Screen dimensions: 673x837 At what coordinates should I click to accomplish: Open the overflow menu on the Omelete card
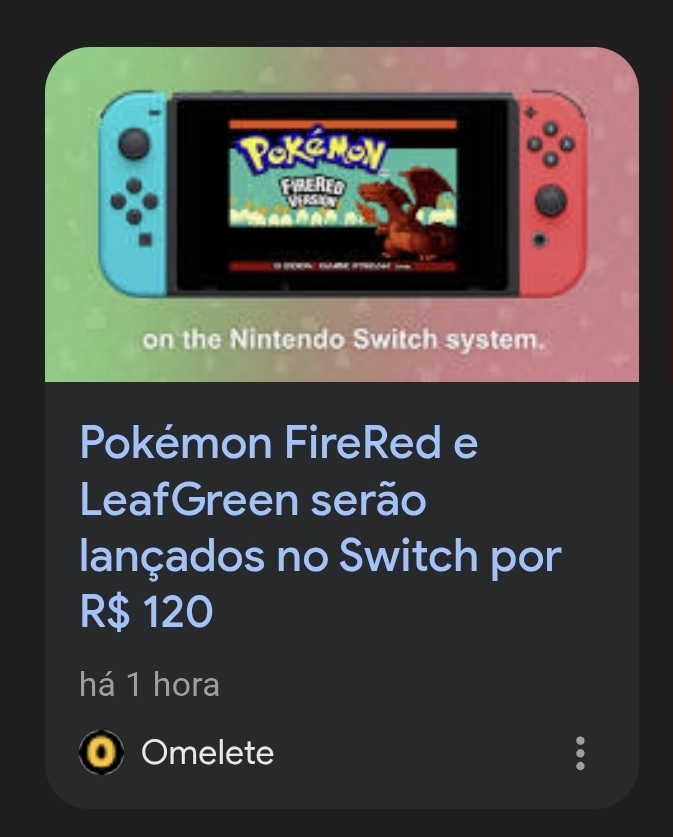(580, 753)
